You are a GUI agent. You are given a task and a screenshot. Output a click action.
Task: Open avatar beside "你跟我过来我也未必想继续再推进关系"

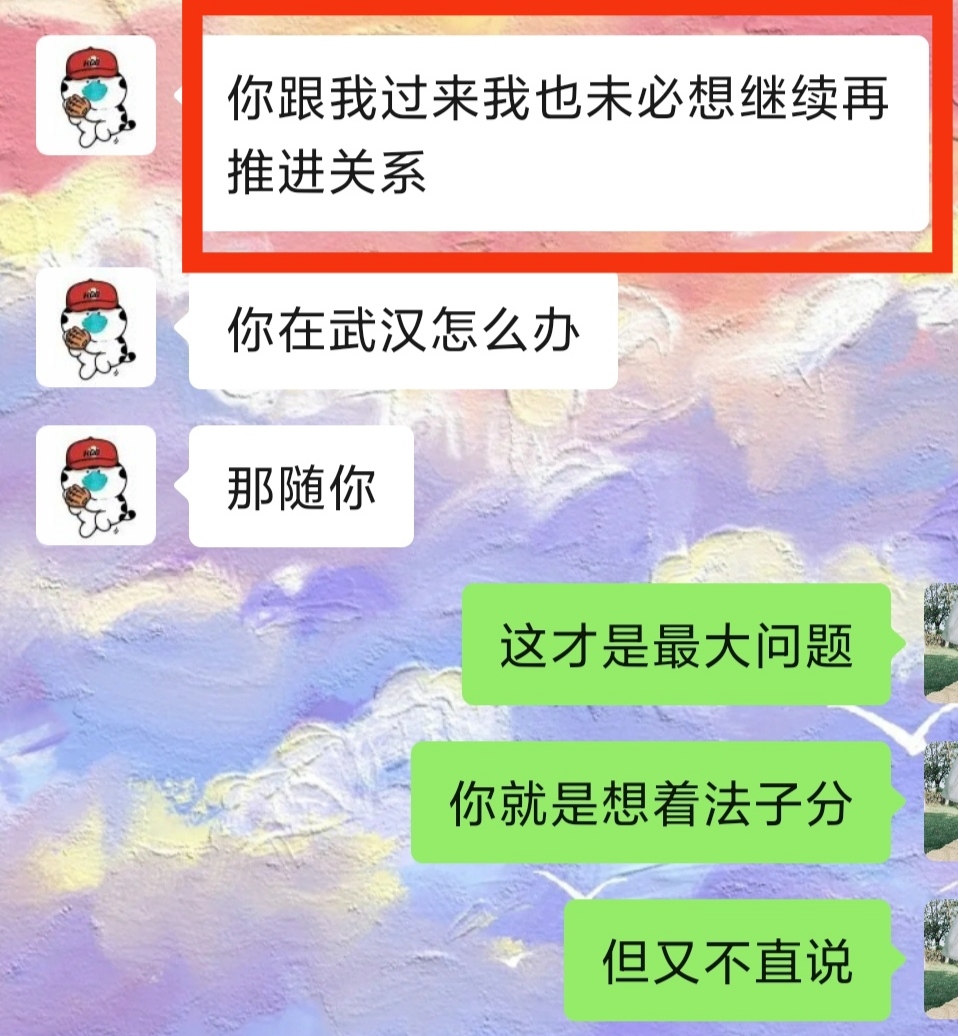(96, 96)
